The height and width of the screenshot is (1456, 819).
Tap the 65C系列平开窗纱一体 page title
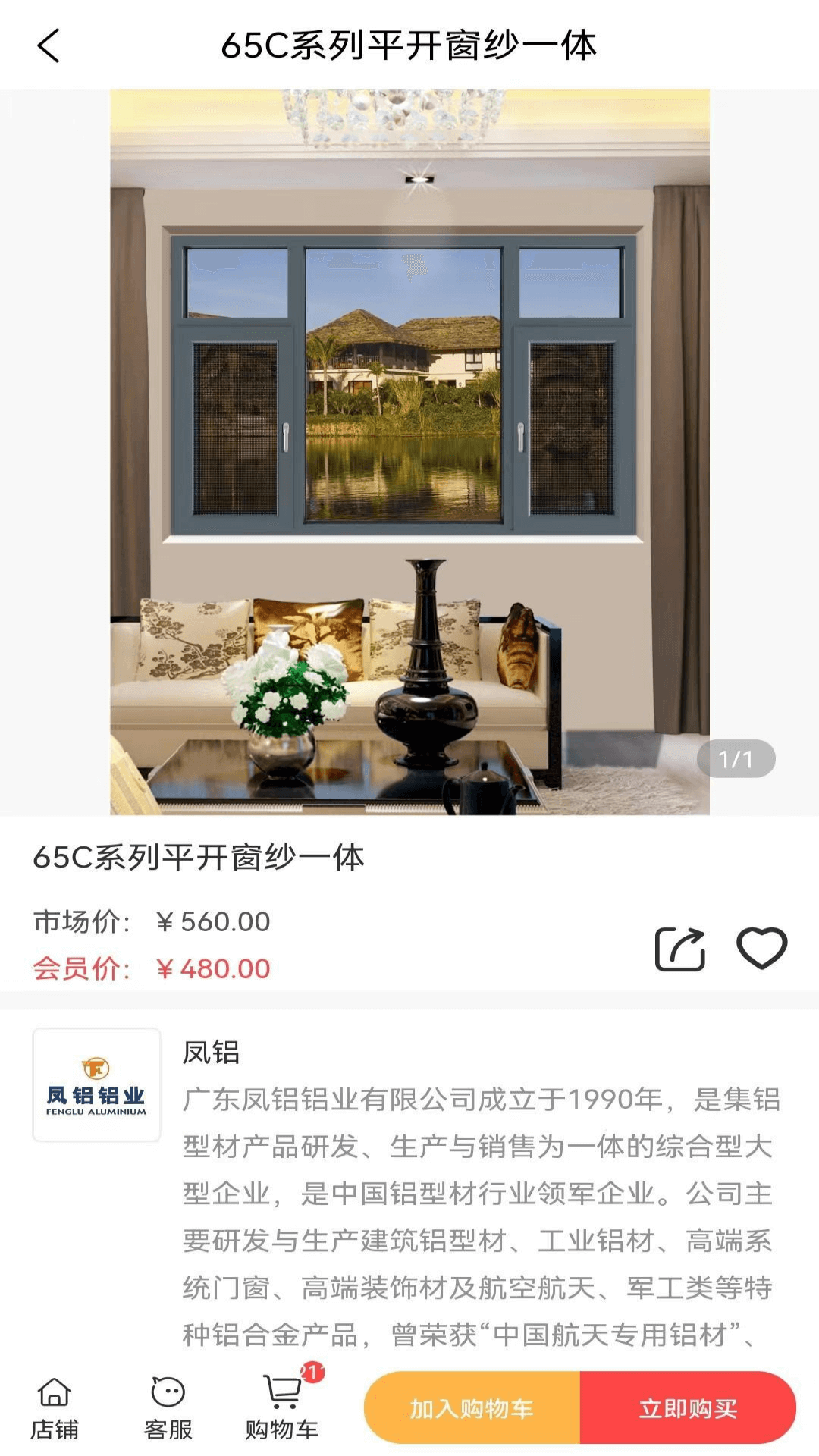tap(409, 45)
